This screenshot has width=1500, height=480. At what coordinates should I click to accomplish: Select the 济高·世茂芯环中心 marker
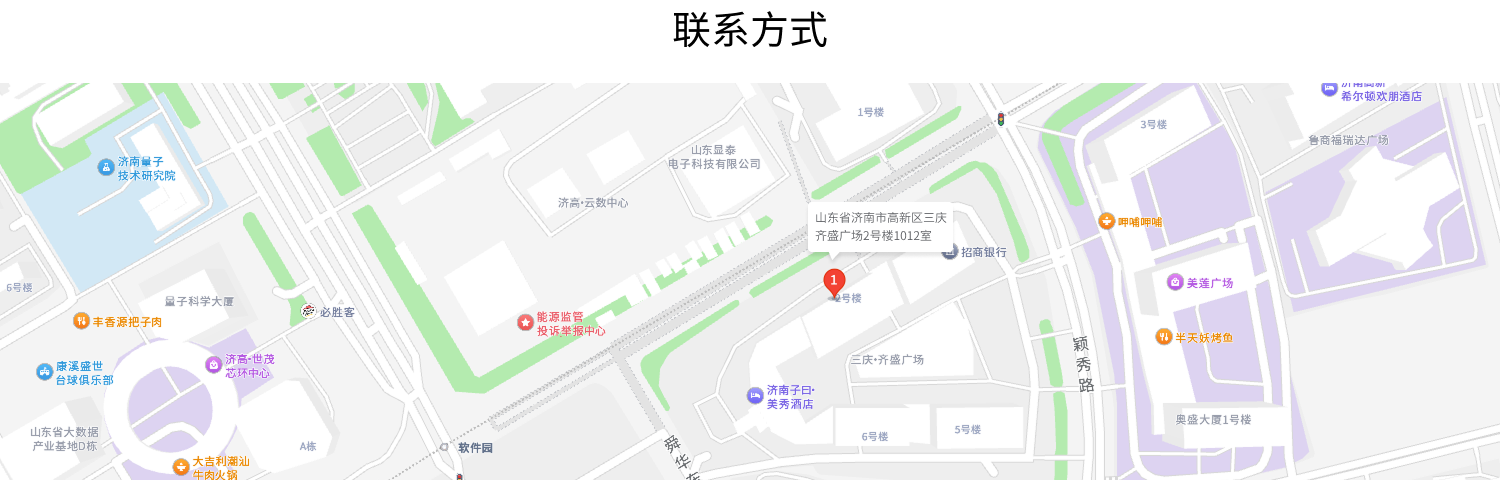(214, 365)
